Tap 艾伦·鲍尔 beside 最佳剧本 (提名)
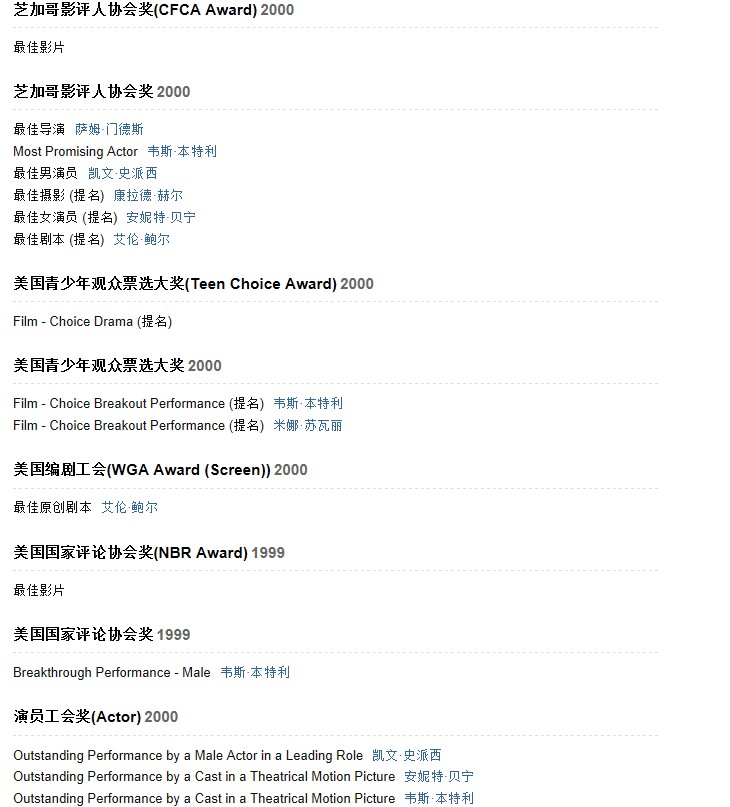Screen dimensions: 730x807 (141, 239)
